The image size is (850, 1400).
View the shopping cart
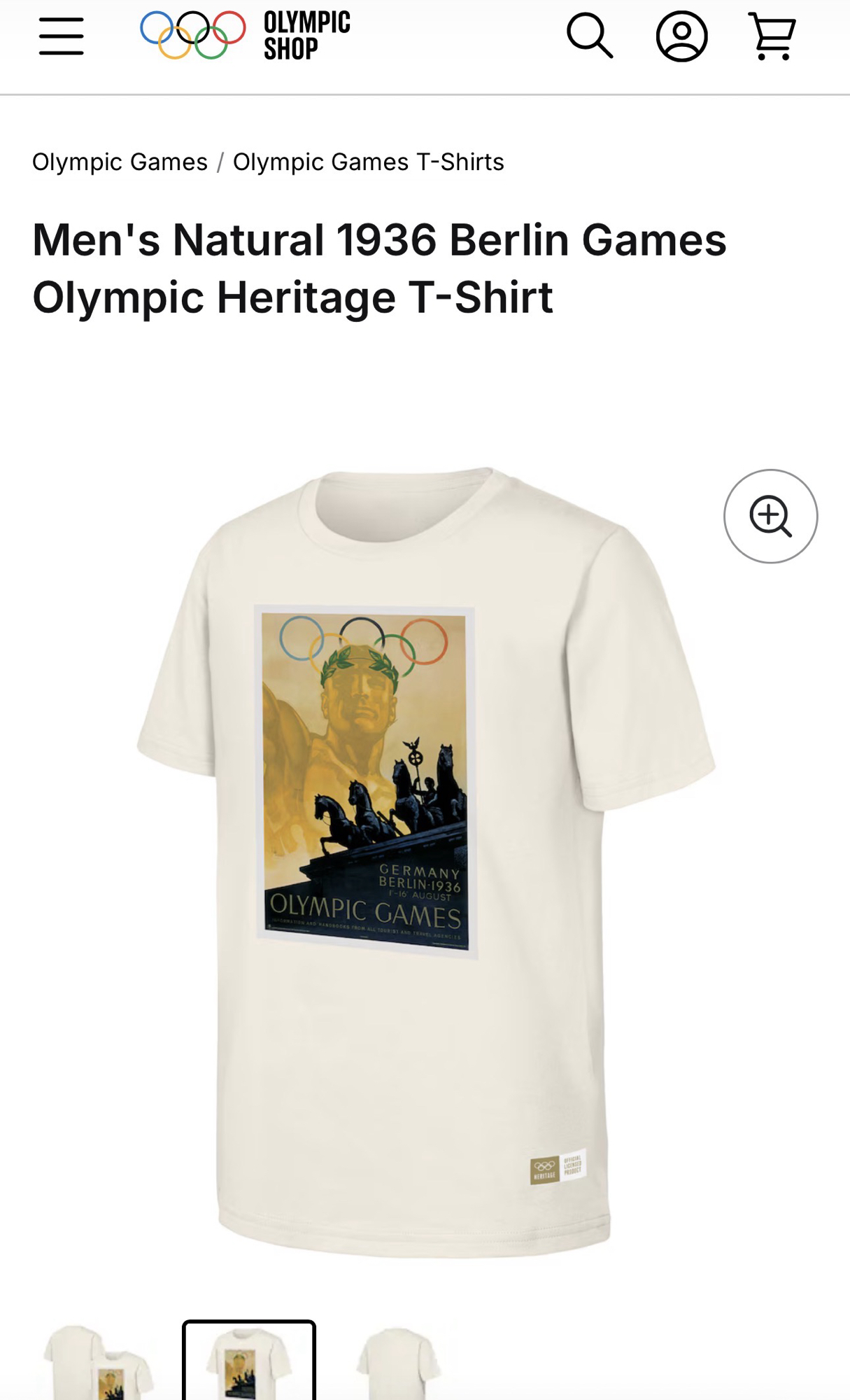[772, 36]
